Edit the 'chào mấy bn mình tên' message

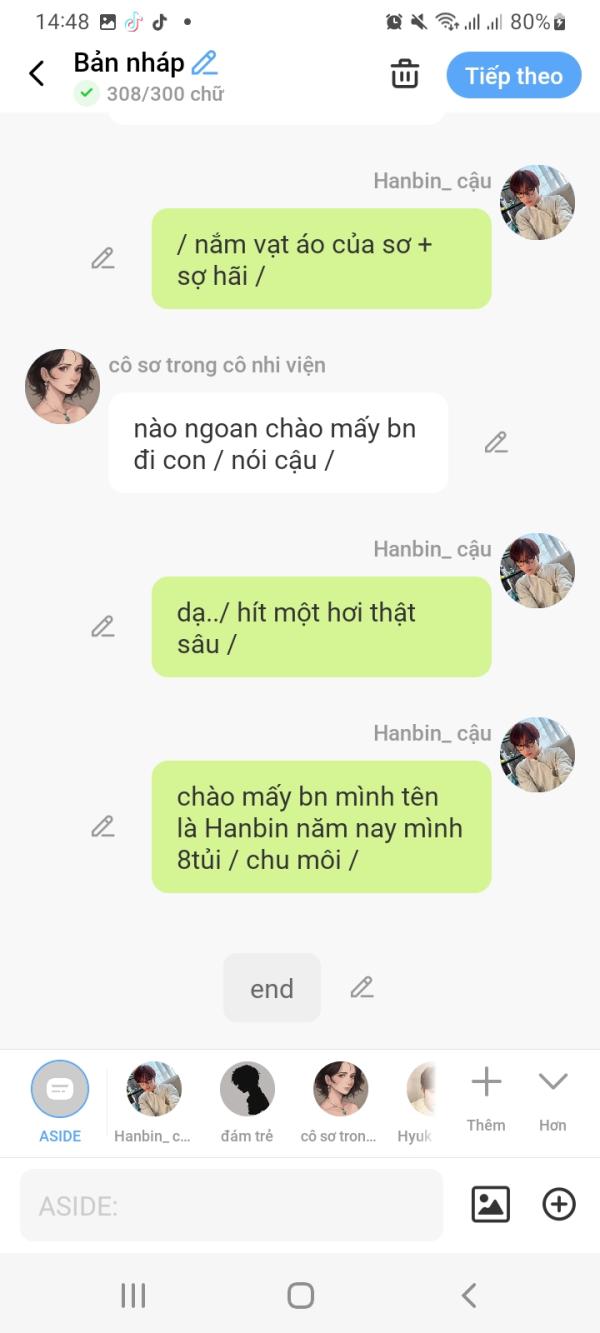coord(102,826)
